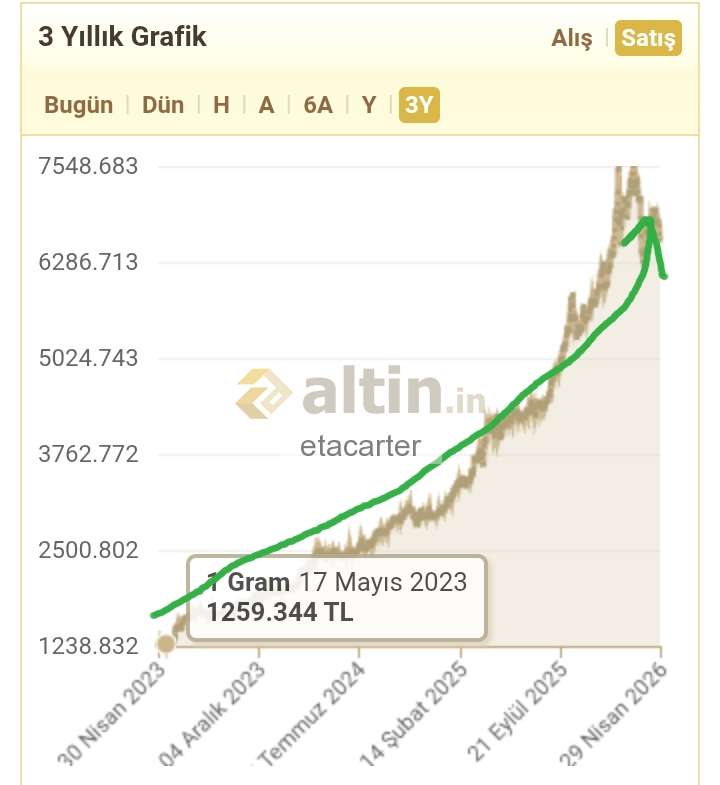Select the Satış price view
The width and height of the screenshot is (720, 785).
[648, 39]
